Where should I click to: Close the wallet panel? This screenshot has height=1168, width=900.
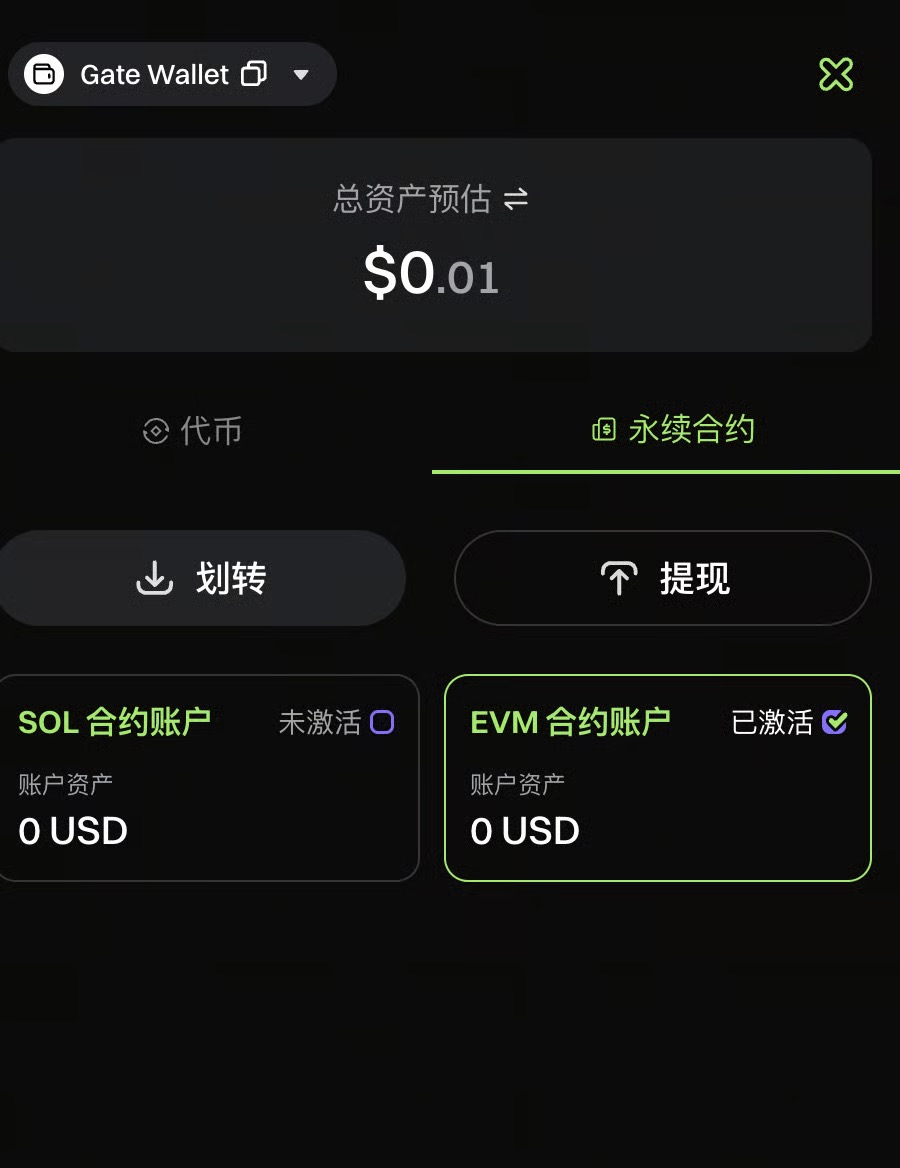[x=835, y=74]
